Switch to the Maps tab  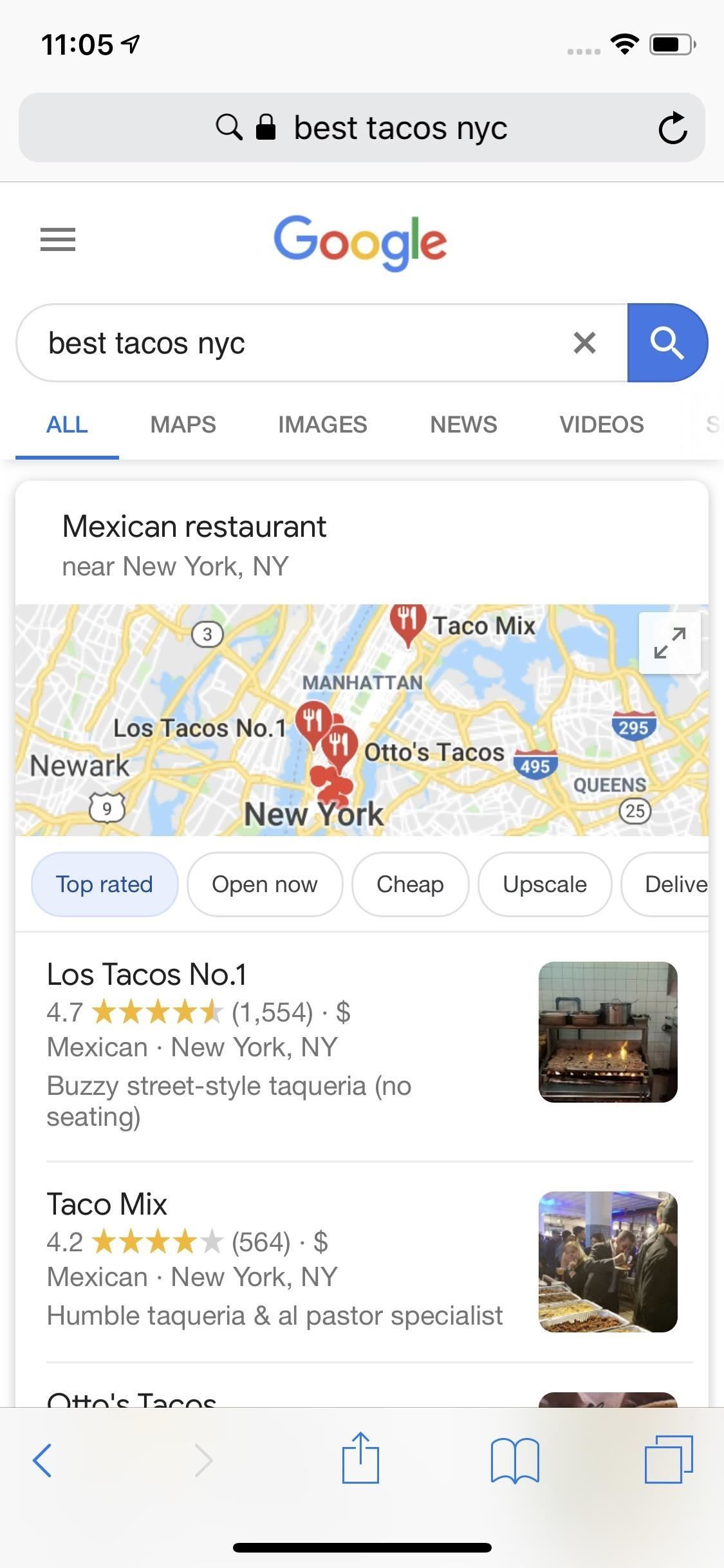(x=183, y=425)
